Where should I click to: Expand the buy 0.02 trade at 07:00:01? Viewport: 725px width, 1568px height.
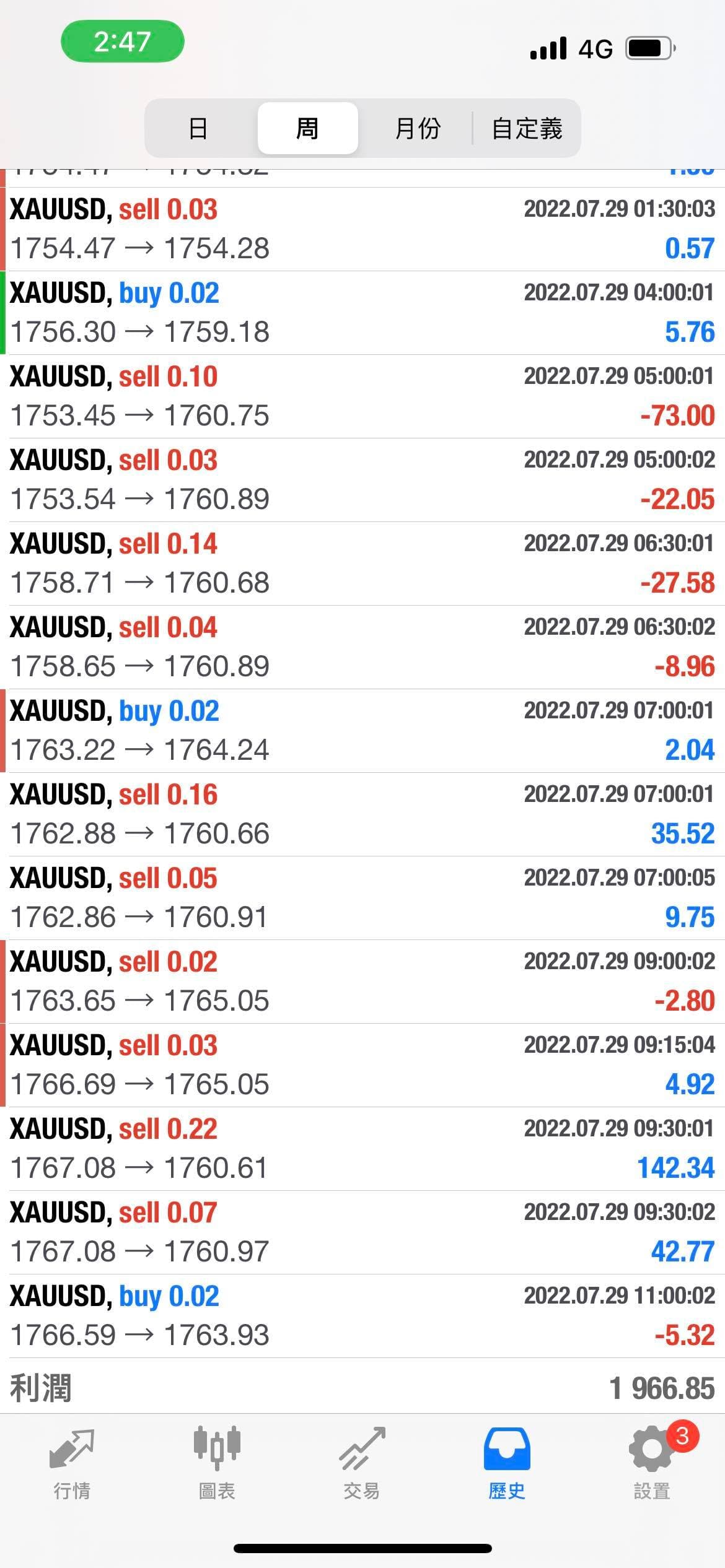[362, 731]
